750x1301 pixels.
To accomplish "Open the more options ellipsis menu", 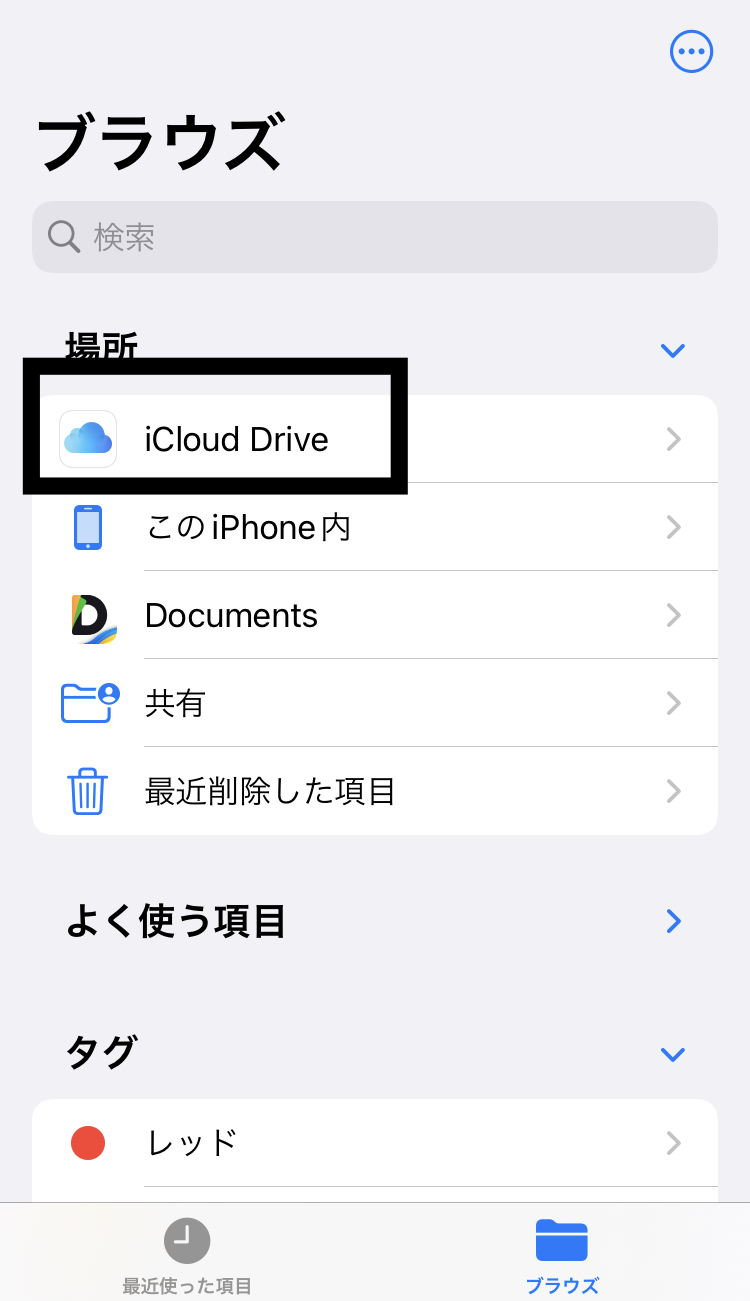I will (691, 52).
